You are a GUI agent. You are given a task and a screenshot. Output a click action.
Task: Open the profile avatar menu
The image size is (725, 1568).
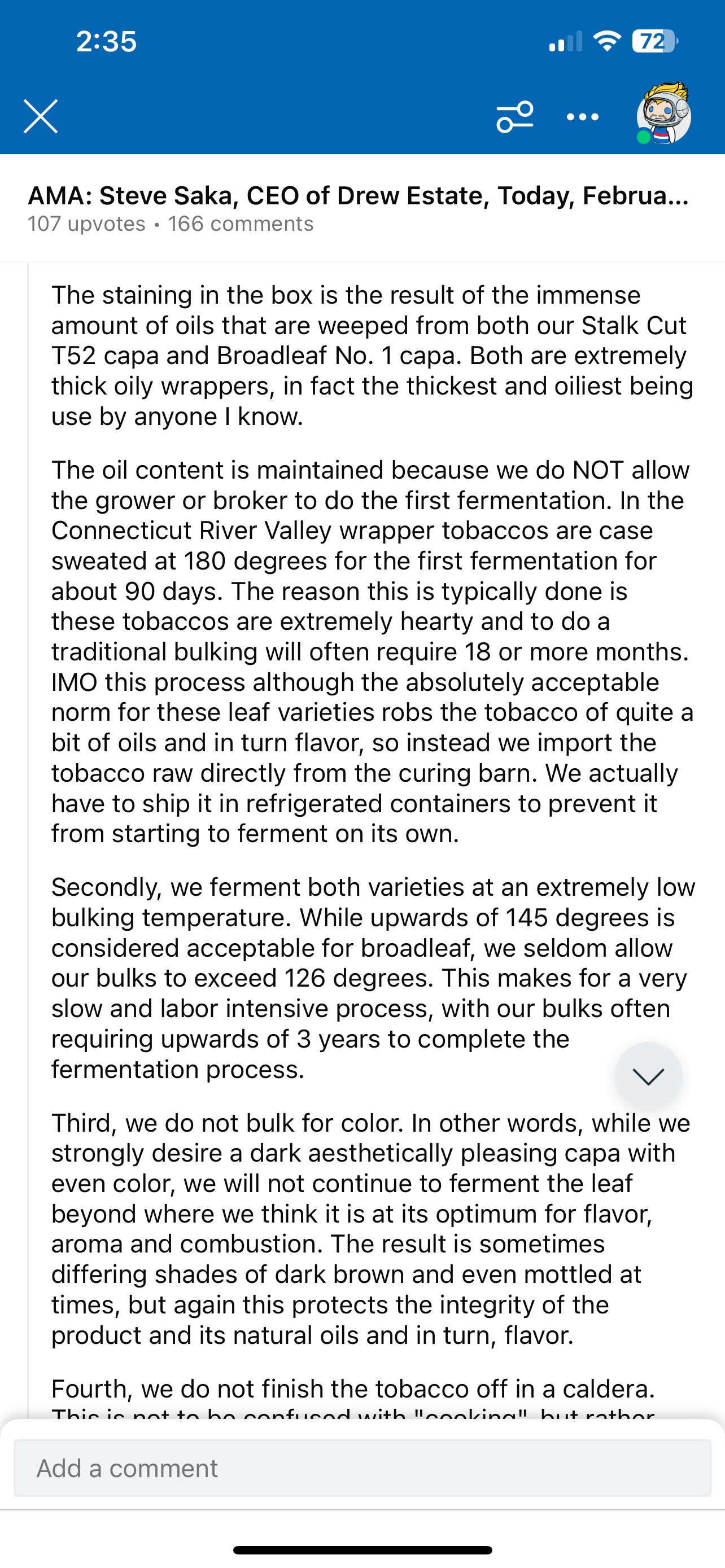pyautogui.click(x=663, y=115)
